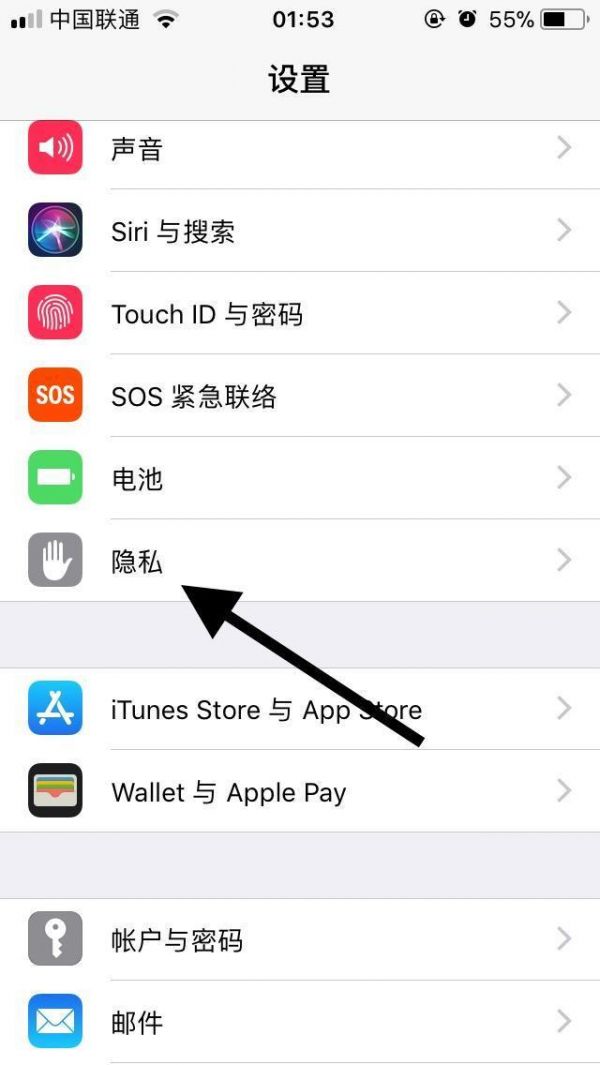This screenshot has width=600, height=1065.
Task: Open Touch ID 与密码 settings
Action: click(x=300, y=313)
